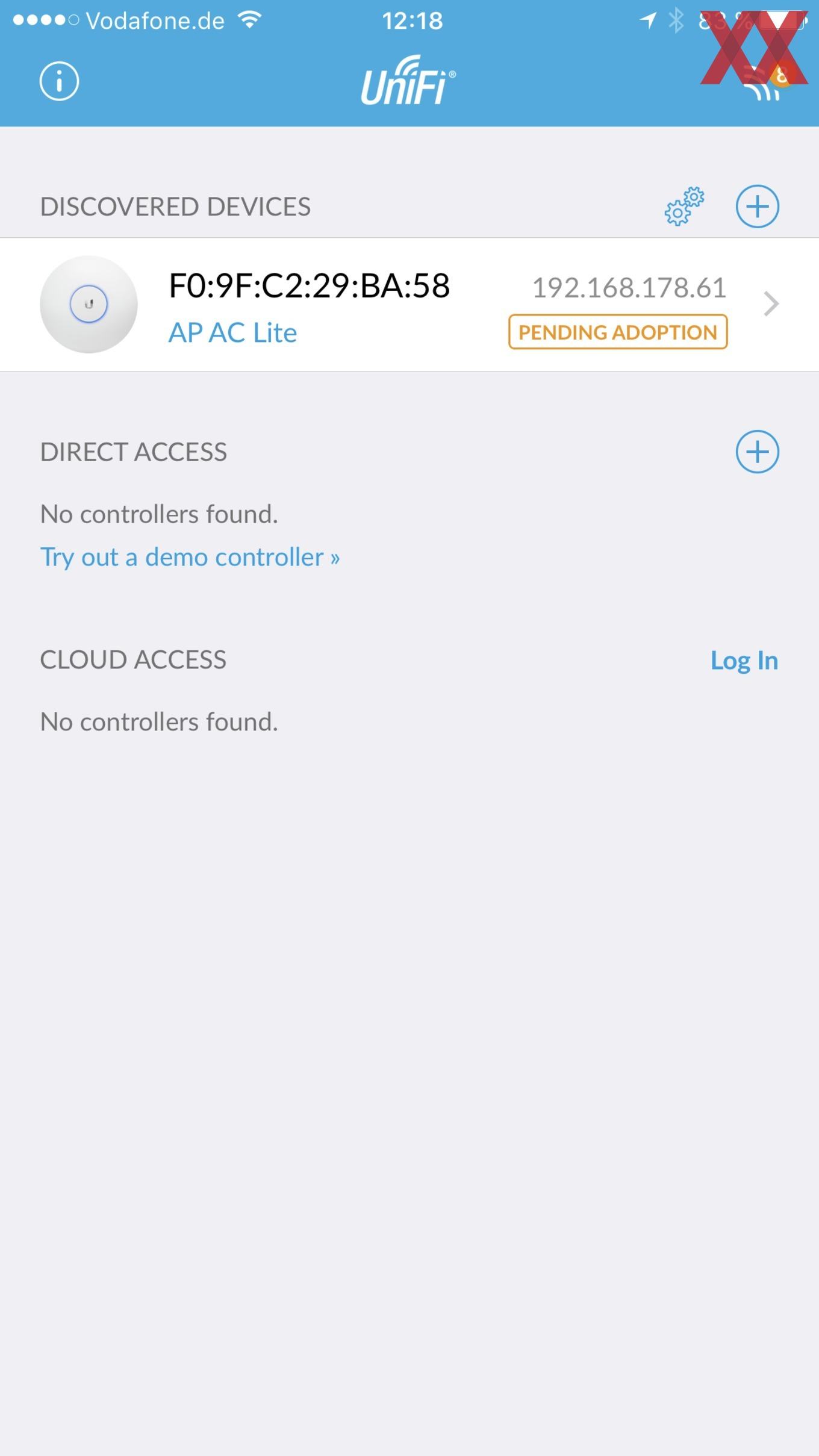This screenshot has height=1456, width=819.
Task: Log in to Cloud Access
Action: [x=744, y=661]
